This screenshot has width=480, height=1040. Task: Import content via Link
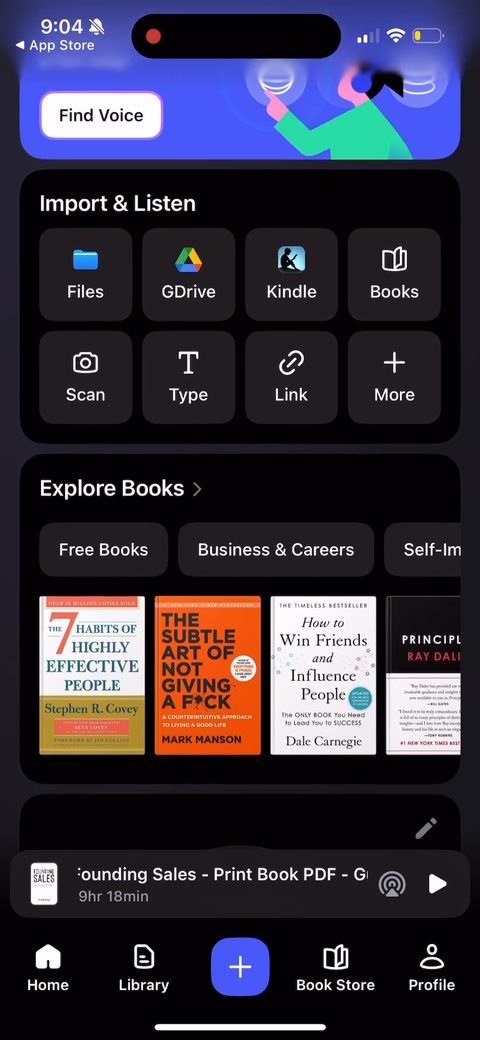point(291,377)
